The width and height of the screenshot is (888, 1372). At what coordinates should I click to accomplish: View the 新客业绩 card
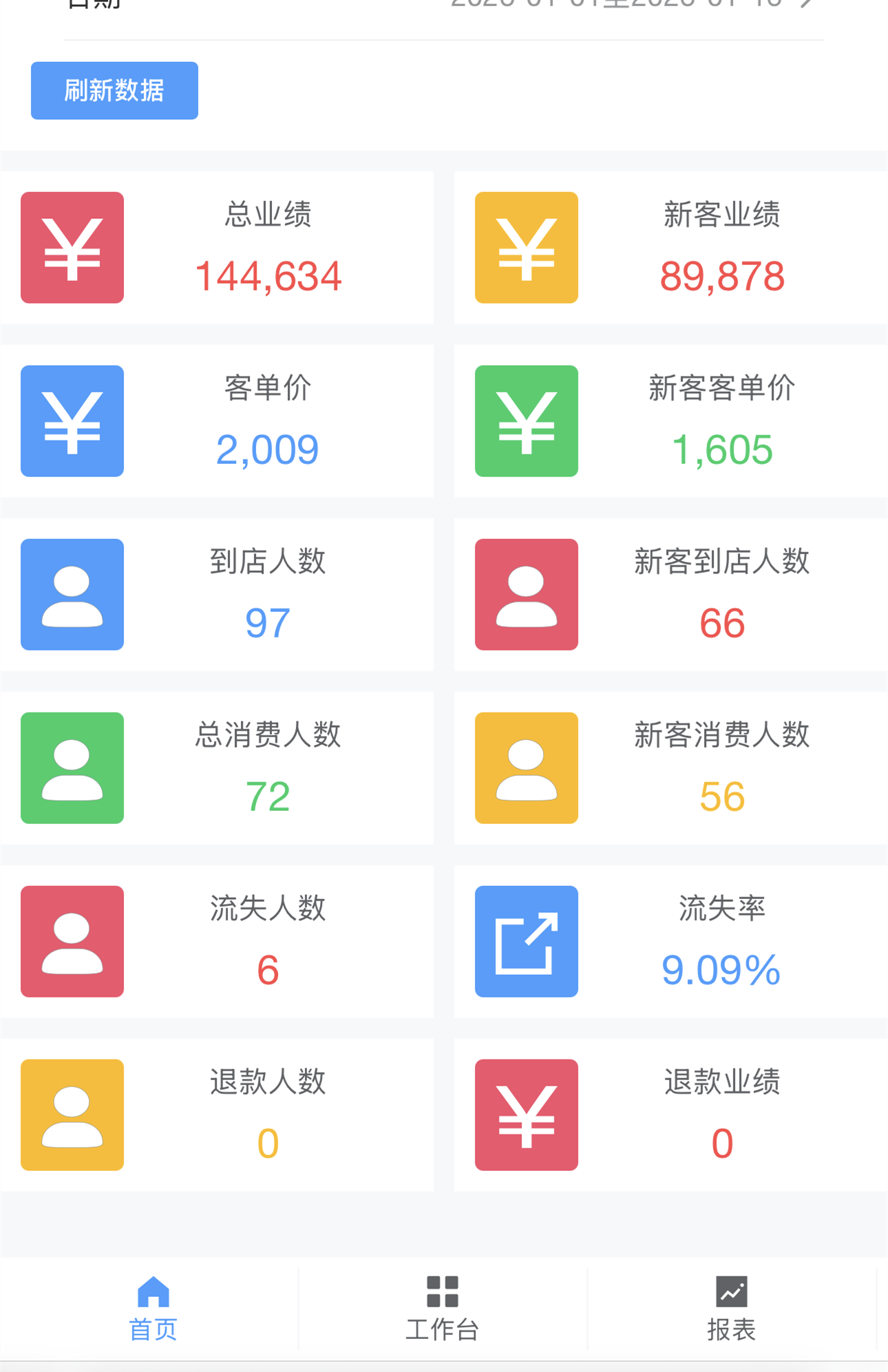pyautogui.click(x=670, y=248)
